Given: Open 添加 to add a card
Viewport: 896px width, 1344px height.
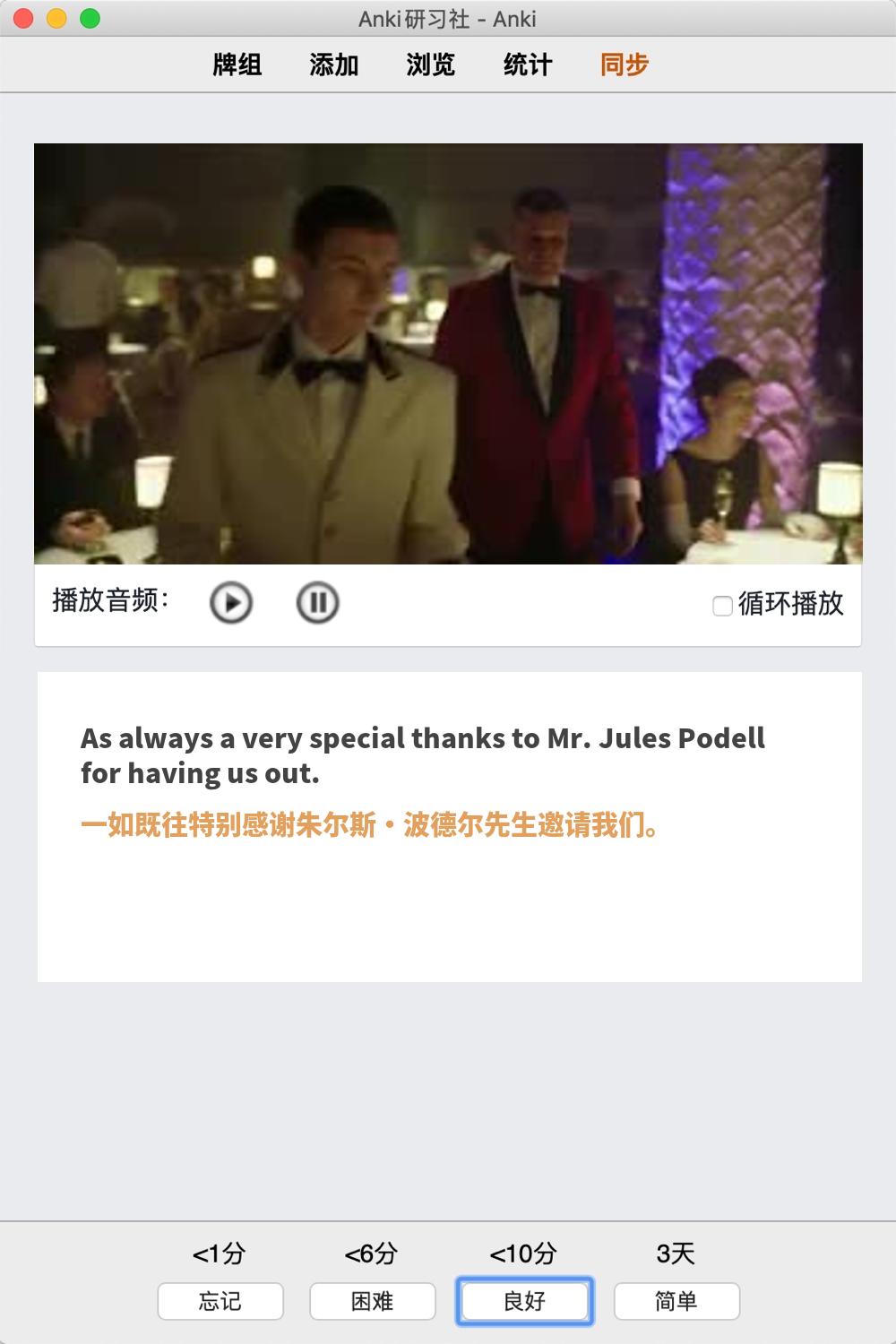Looking at the screenshot, I should (334, 65).
